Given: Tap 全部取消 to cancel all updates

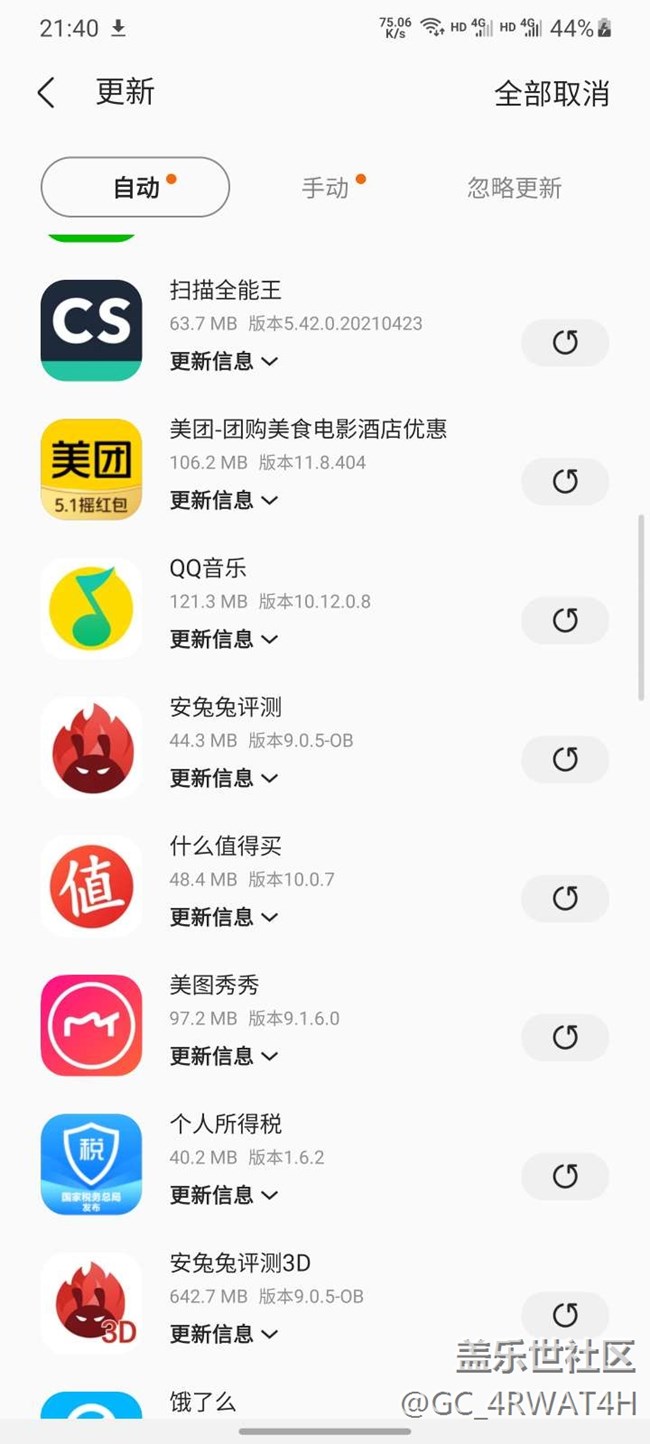Looking at the screenshot, I should [x=551, y=94].
